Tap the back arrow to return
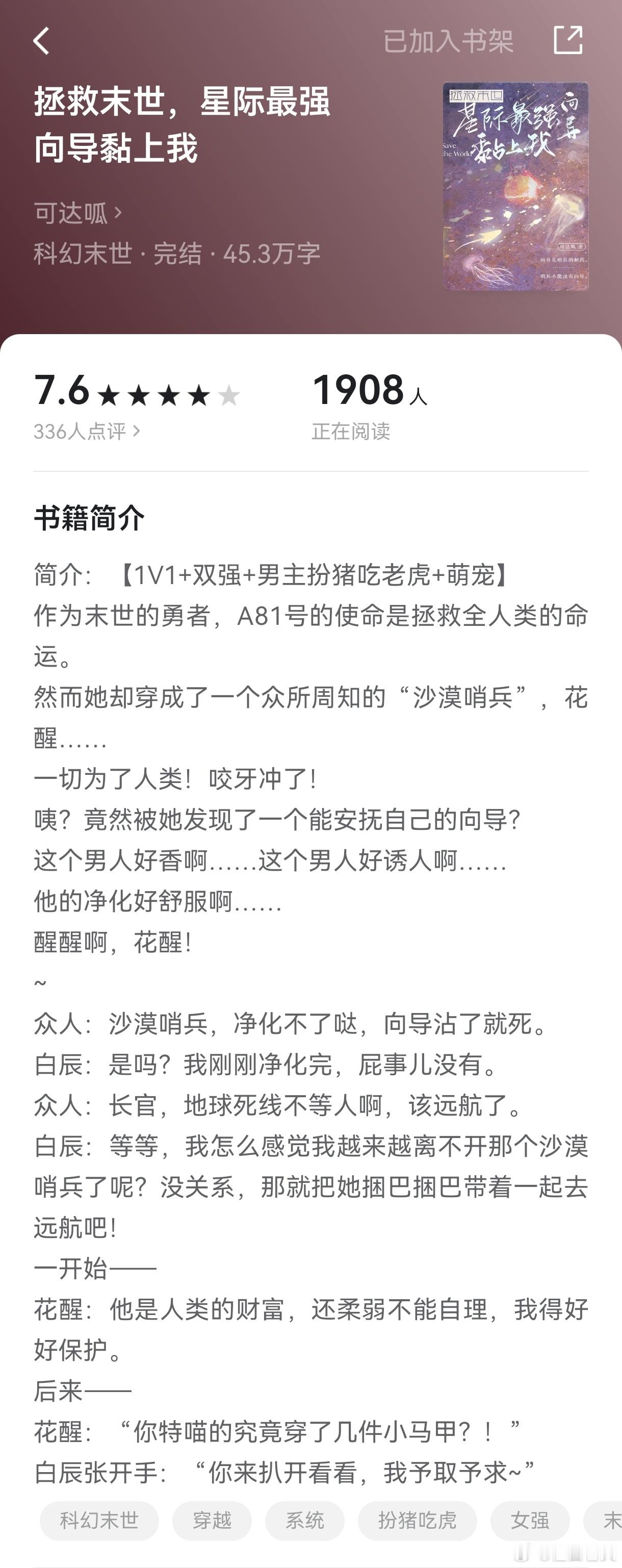This screenshot has width=622, height=1568. (41, 41)
